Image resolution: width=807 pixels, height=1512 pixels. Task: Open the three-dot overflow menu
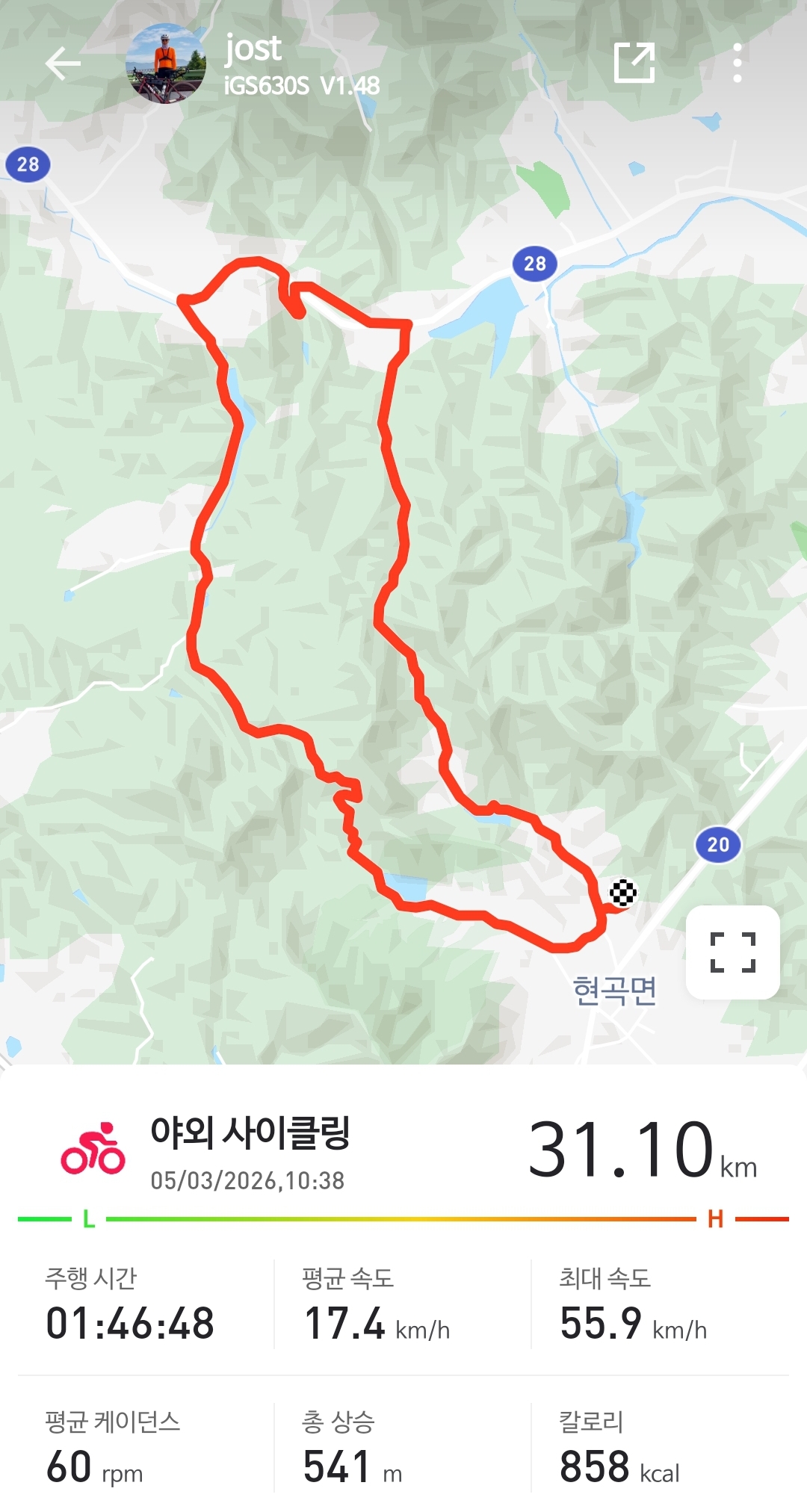pos(737,63)
